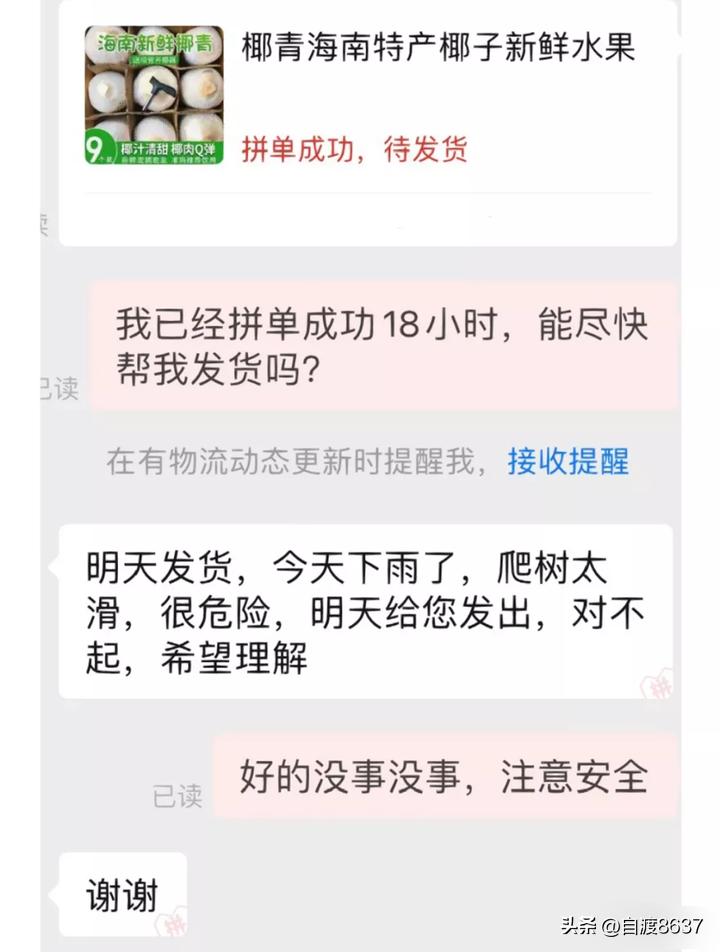
Task: Enable the 接收提醒 logistics notification
Action: (566, 460)
